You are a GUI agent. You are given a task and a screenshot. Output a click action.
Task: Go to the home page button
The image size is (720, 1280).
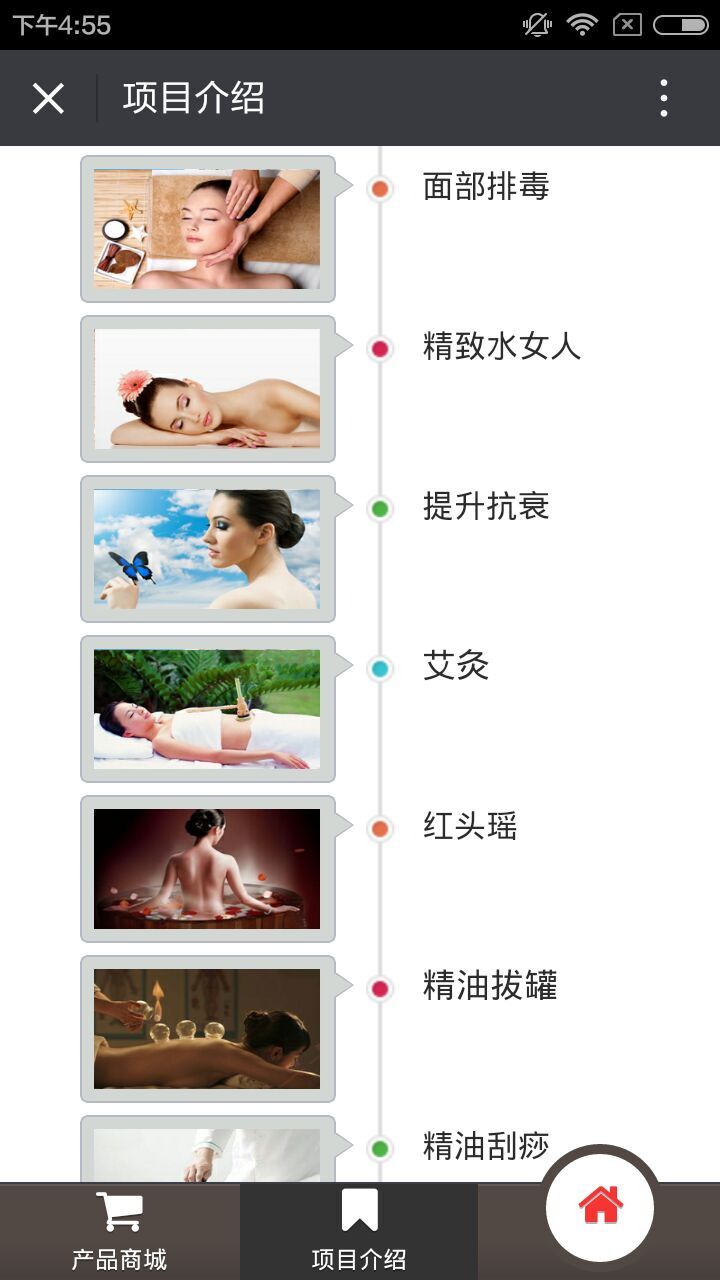click(600, 1207)
